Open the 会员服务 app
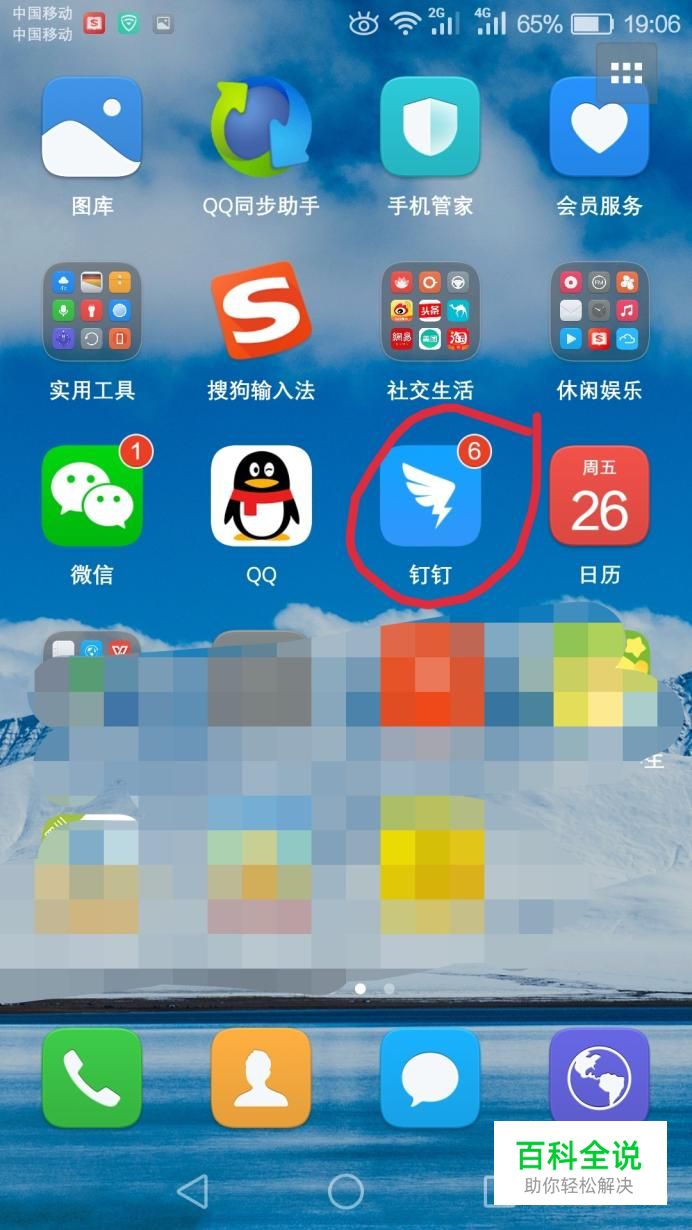Image resolution: width=692 pixels, height=1230 pixels. (599, 127)
